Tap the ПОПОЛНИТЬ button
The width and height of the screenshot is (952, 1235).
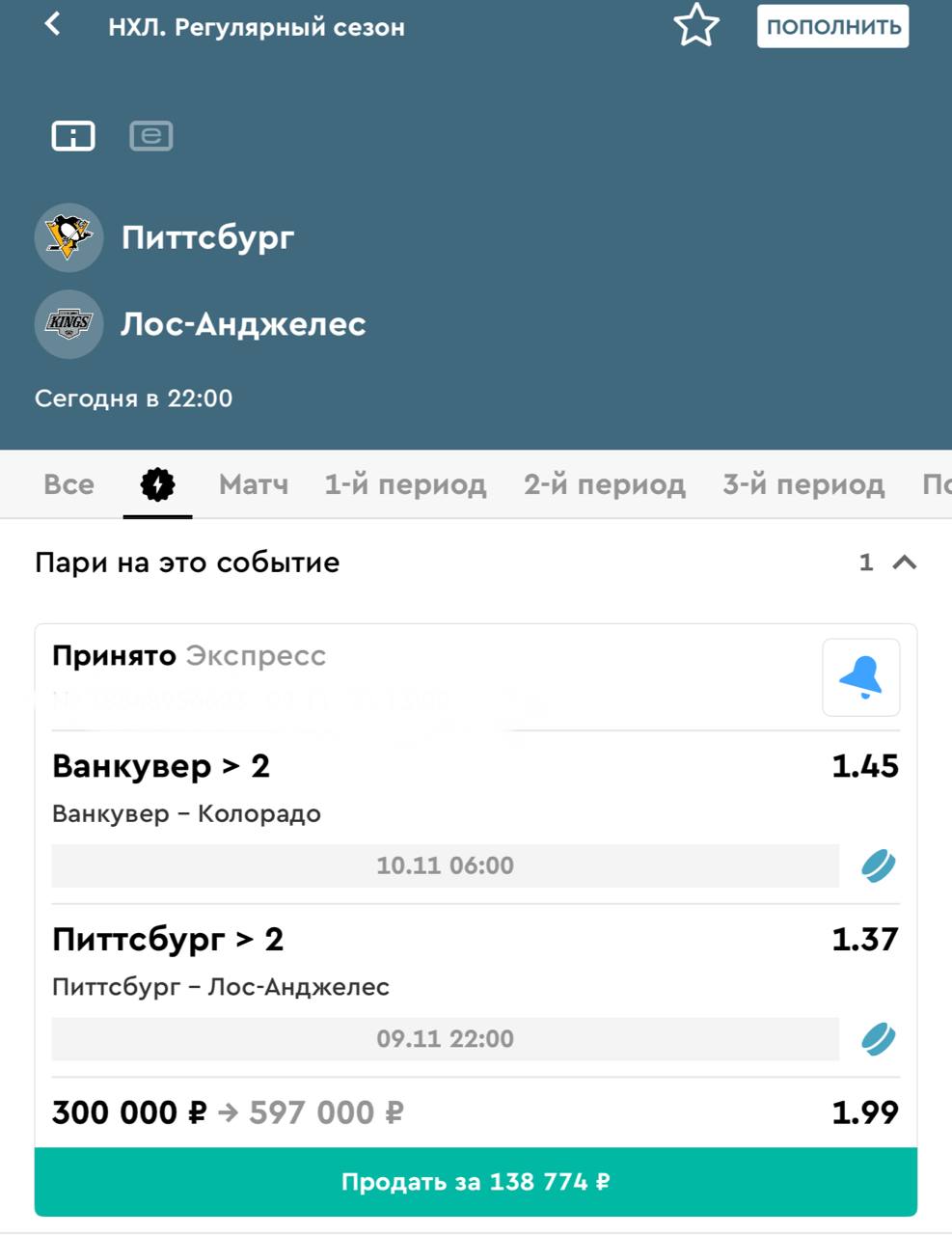(x=832, y=27)
